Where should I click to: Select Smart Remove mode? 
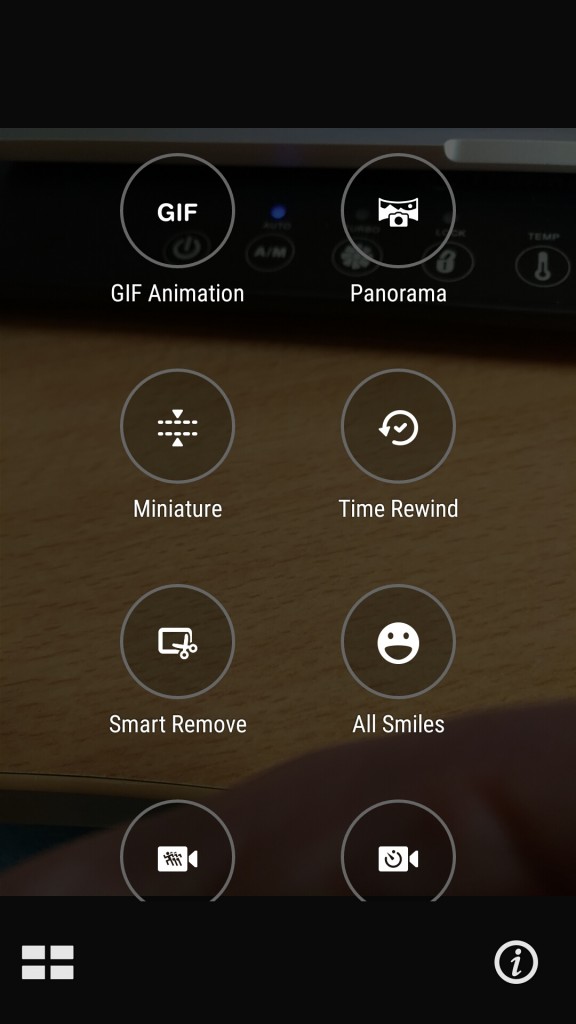(x=178, y=642)
